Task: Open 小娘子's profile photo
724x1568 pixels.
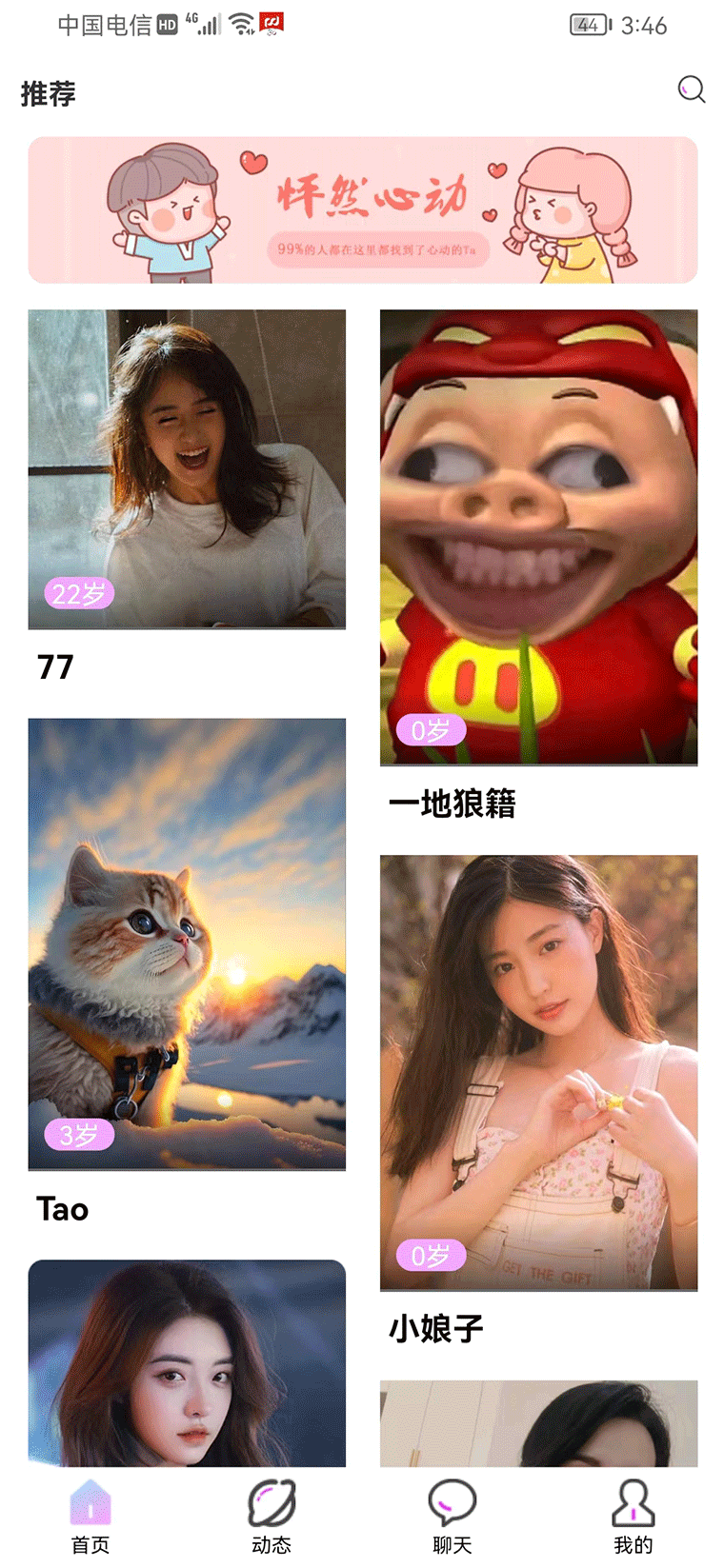Action: (539, 1073)
